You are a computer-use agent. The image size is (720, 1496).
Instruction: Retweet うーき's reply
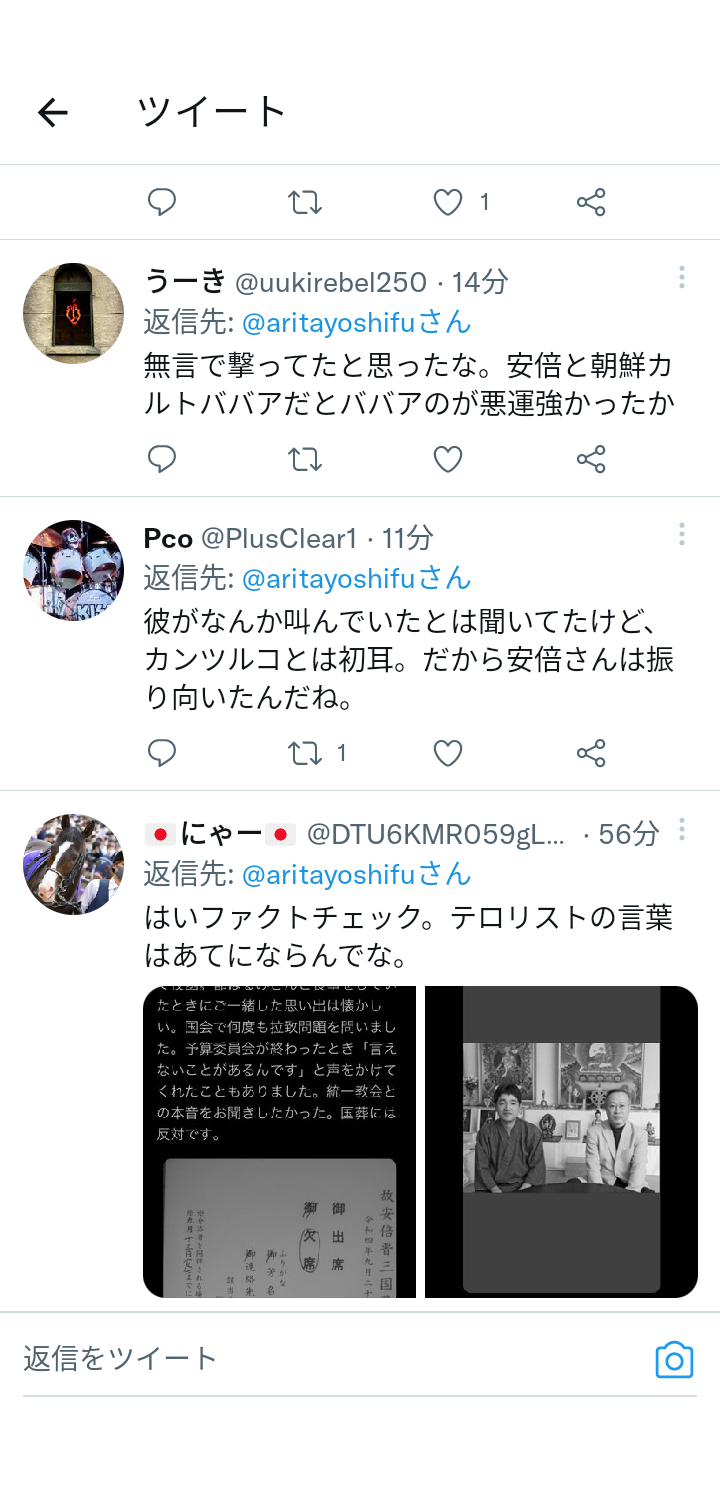click(305, 459)
